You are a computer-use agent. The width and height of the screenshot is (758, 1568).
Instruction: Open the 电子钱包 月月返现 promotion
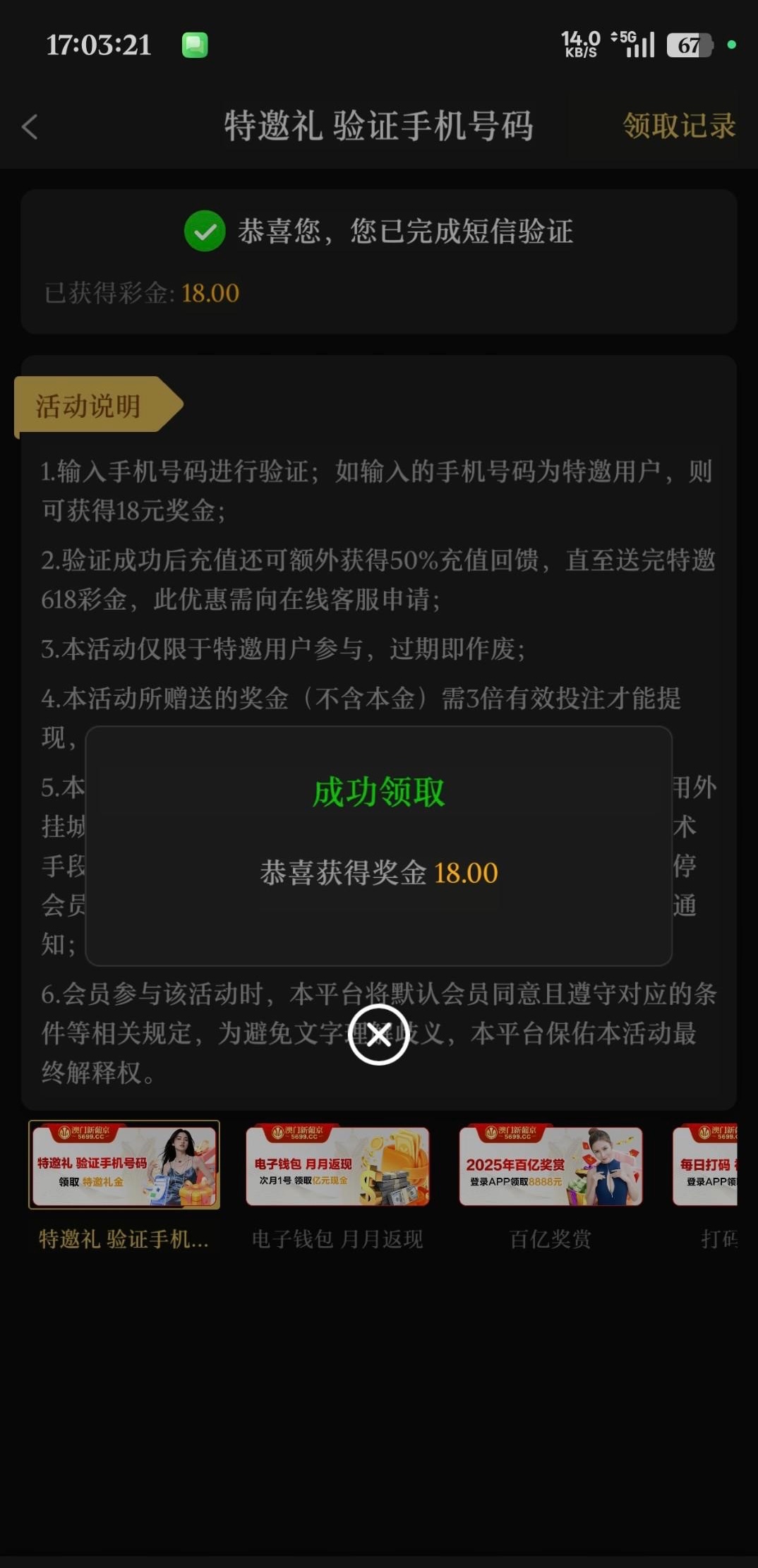pos(337,1166)
